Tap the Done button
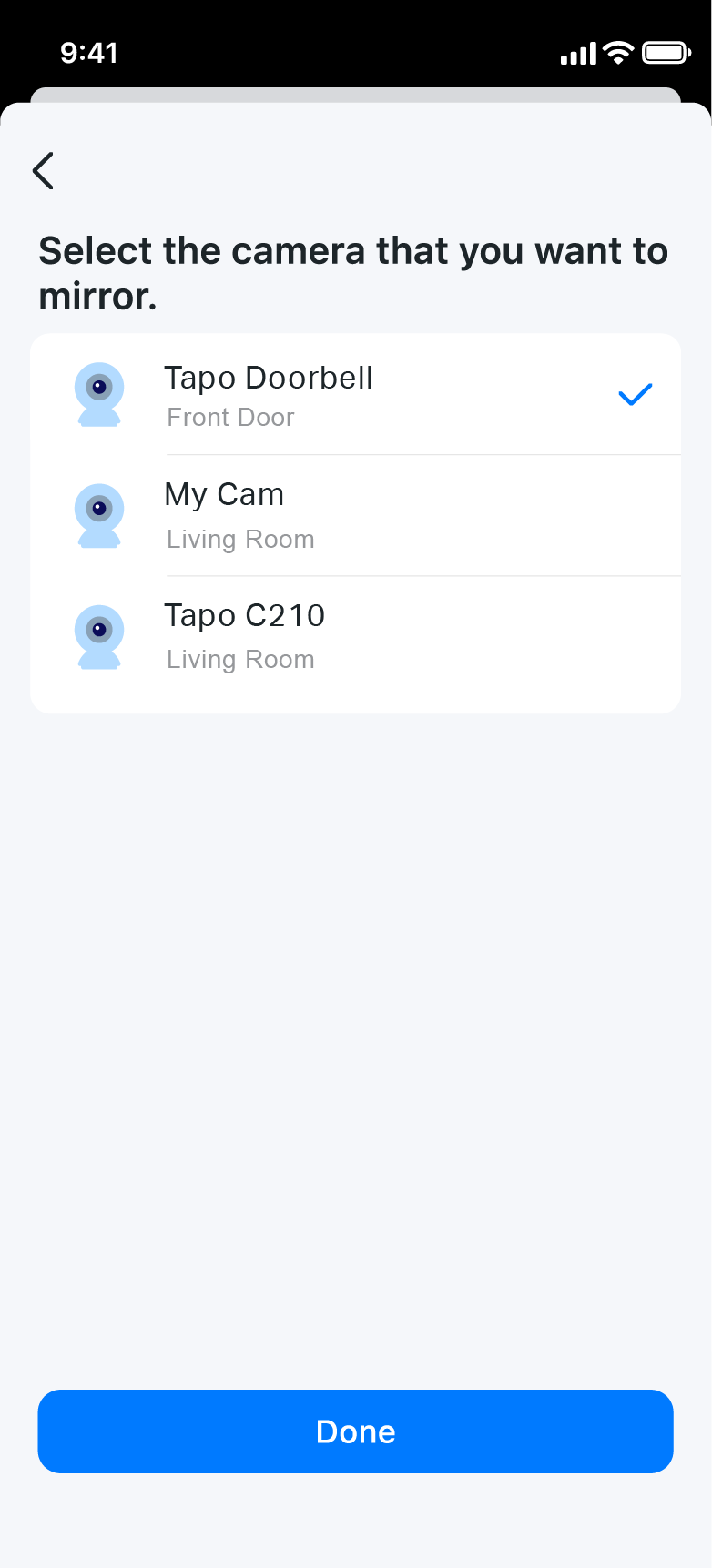Screen dimensions: 712x1568 pyautogui.click(x=355, y=1431)
